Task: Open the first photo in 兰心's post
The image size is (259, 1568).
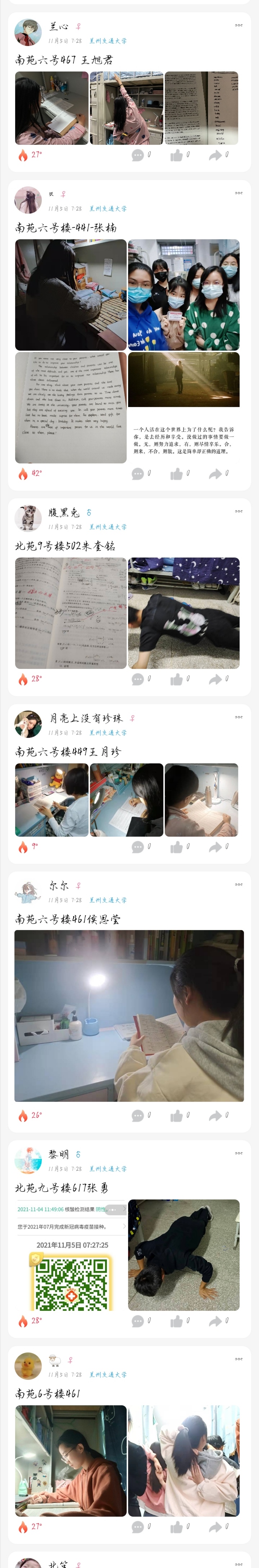Action: 52,108
